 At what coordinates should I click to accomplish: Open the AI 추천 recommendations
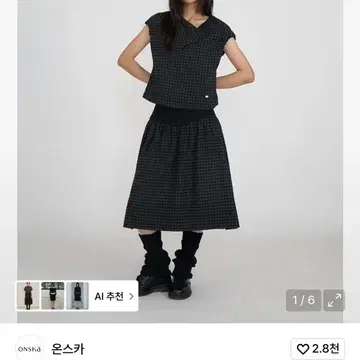[114, 296]
